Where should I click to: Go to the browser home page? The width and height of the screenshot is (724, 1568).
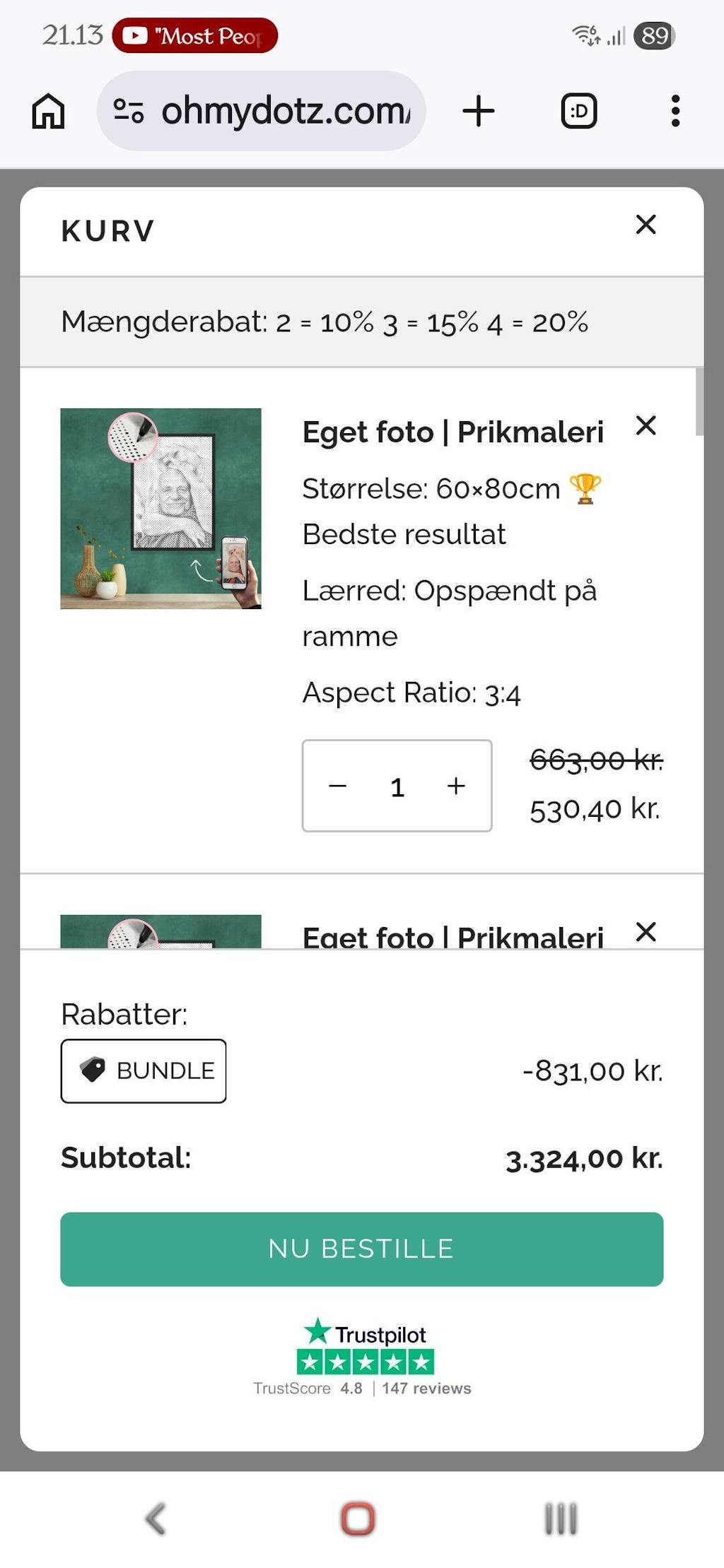(x=48, y=111)
